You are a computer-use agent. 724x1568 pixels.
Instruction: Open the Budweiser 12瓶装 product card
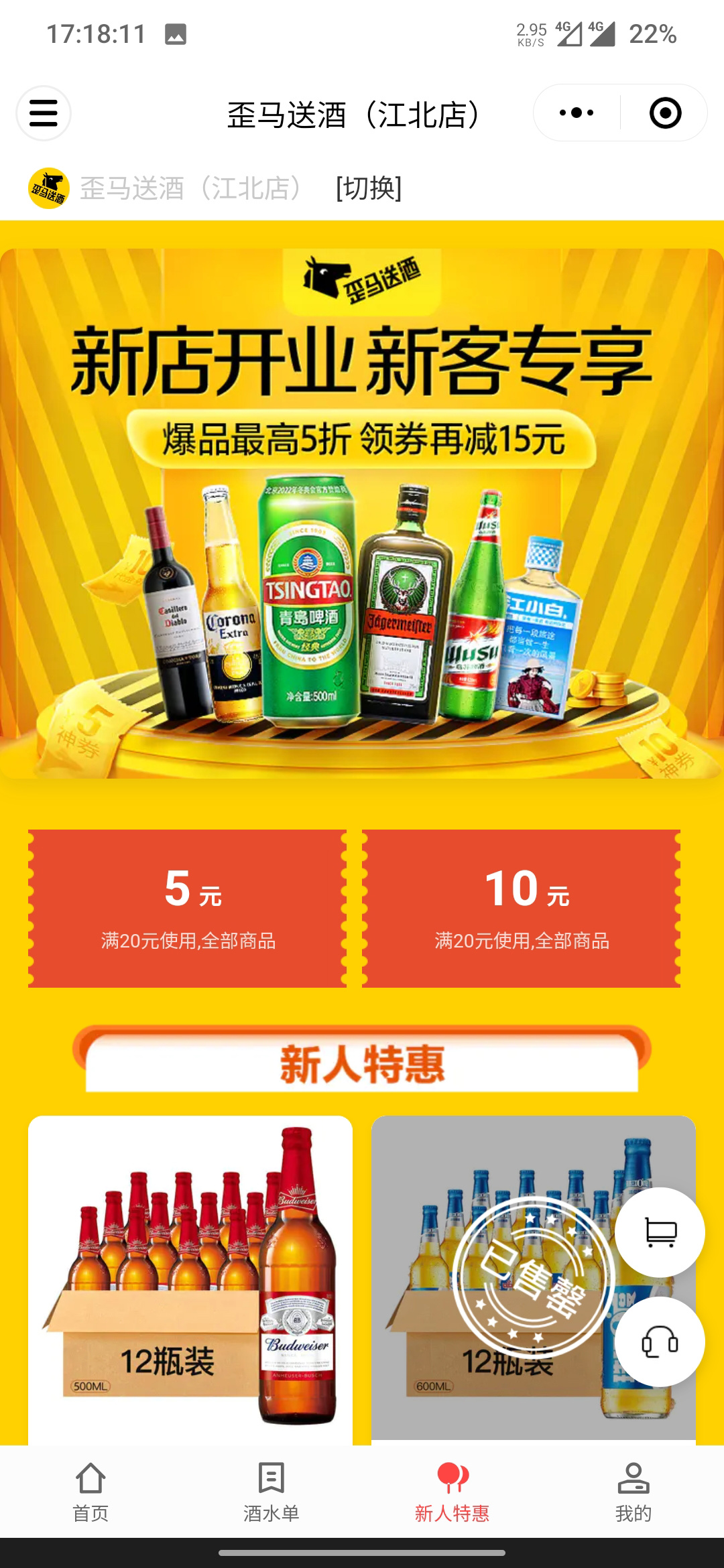click(x=190, y=1277)
